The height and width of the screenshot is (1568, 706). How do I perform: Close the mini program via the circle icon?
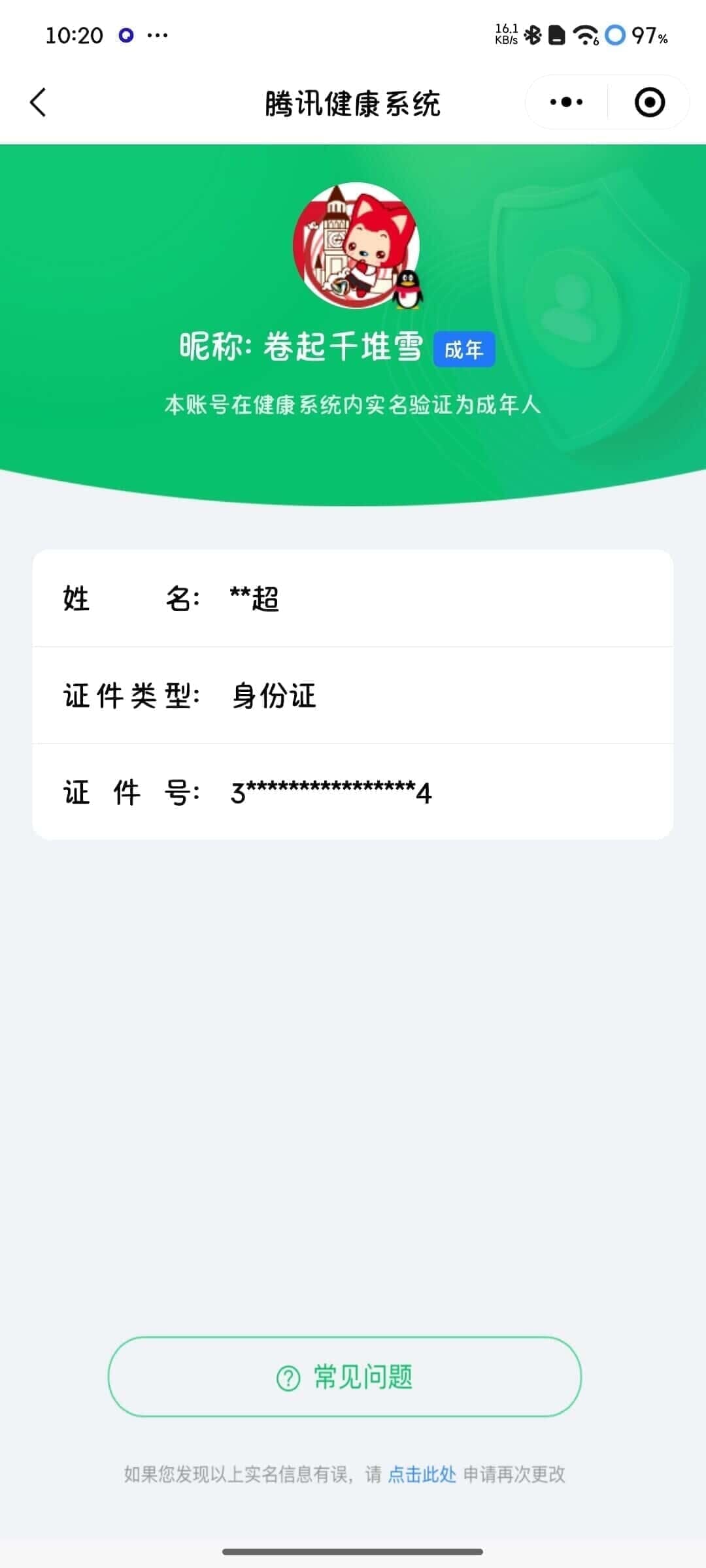(x=649, y=103)
